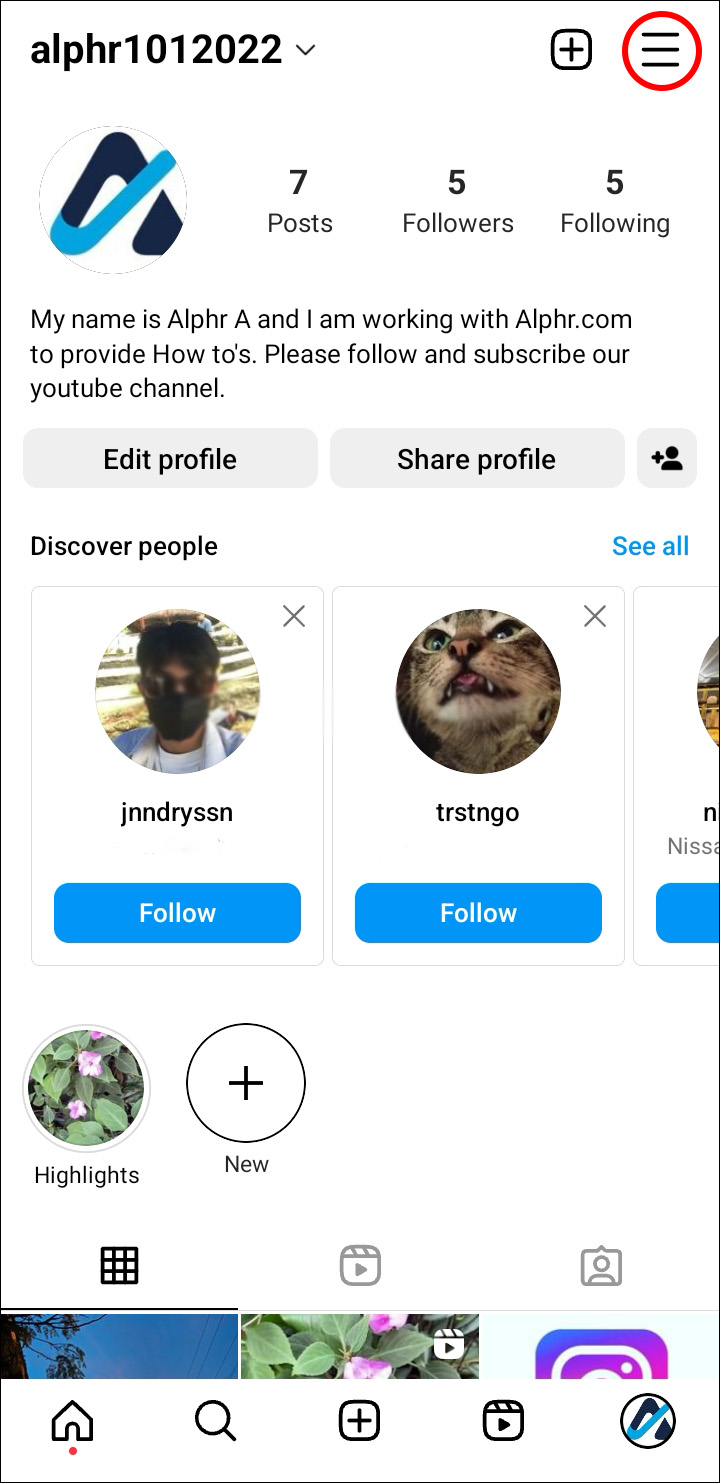
Task: View the 5 Followers list
Action: (457, 201)
